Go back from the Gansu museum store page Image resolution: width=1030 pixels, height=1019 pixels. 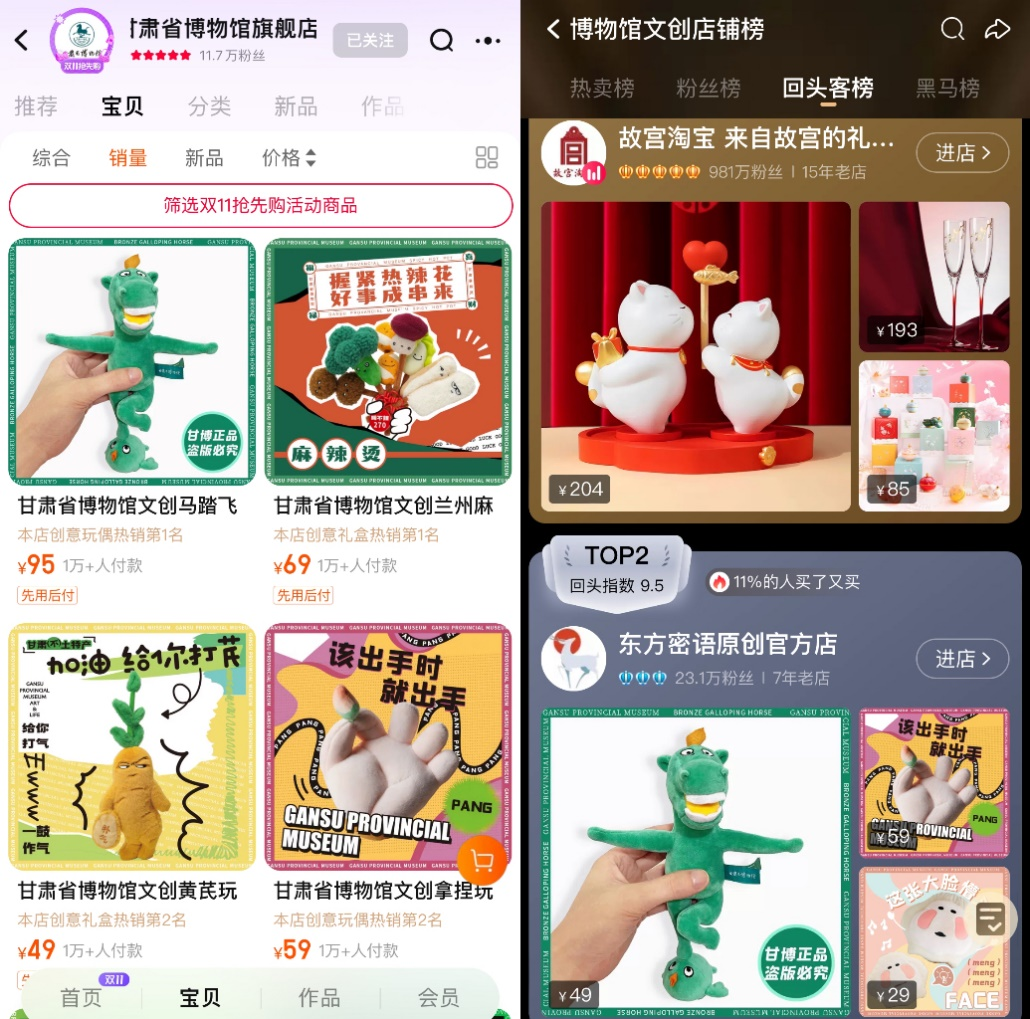22,41
